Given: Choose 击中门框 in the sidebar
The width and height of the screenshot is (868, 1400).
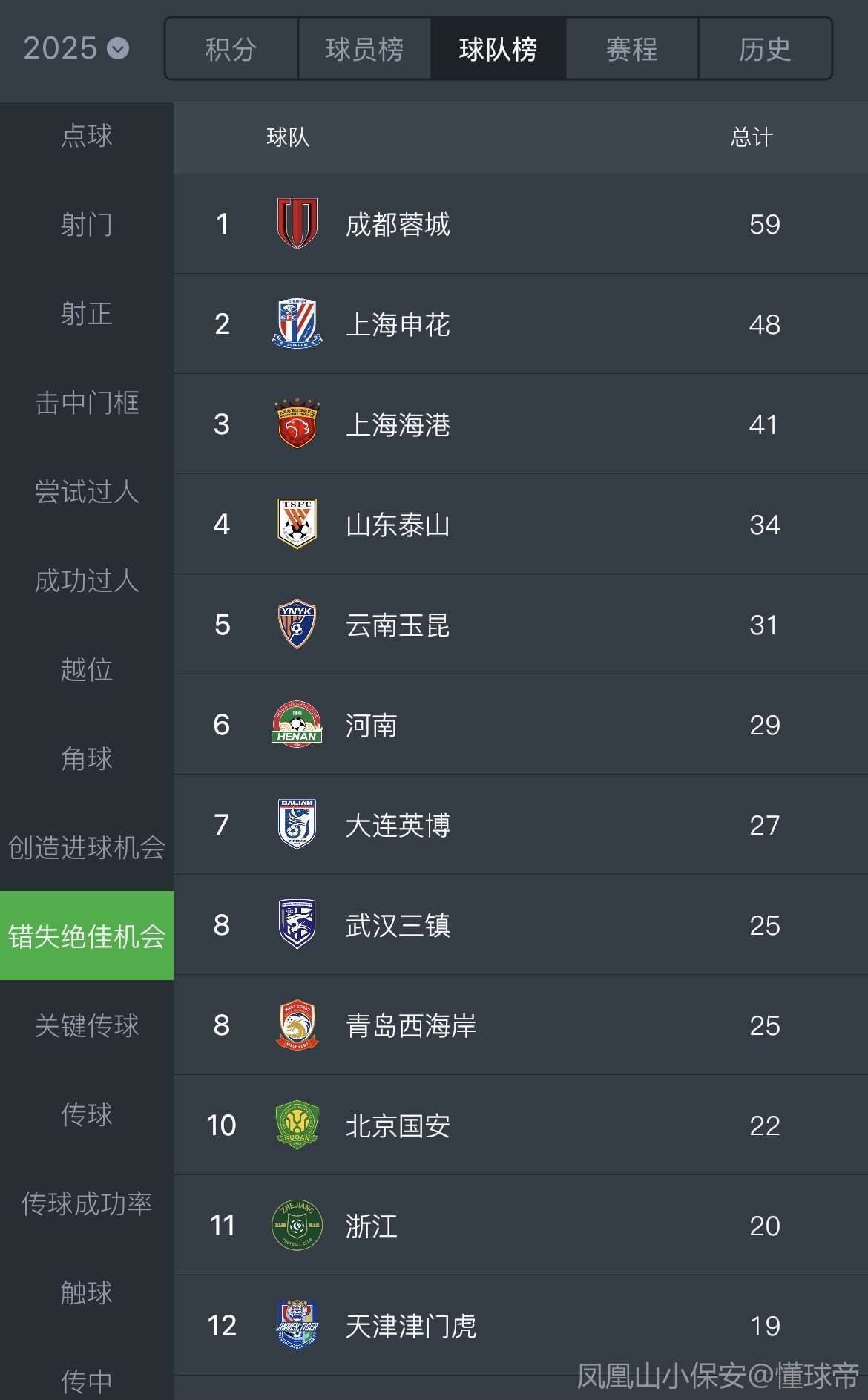Looking at the screenshot, I should tap(87, 402).
